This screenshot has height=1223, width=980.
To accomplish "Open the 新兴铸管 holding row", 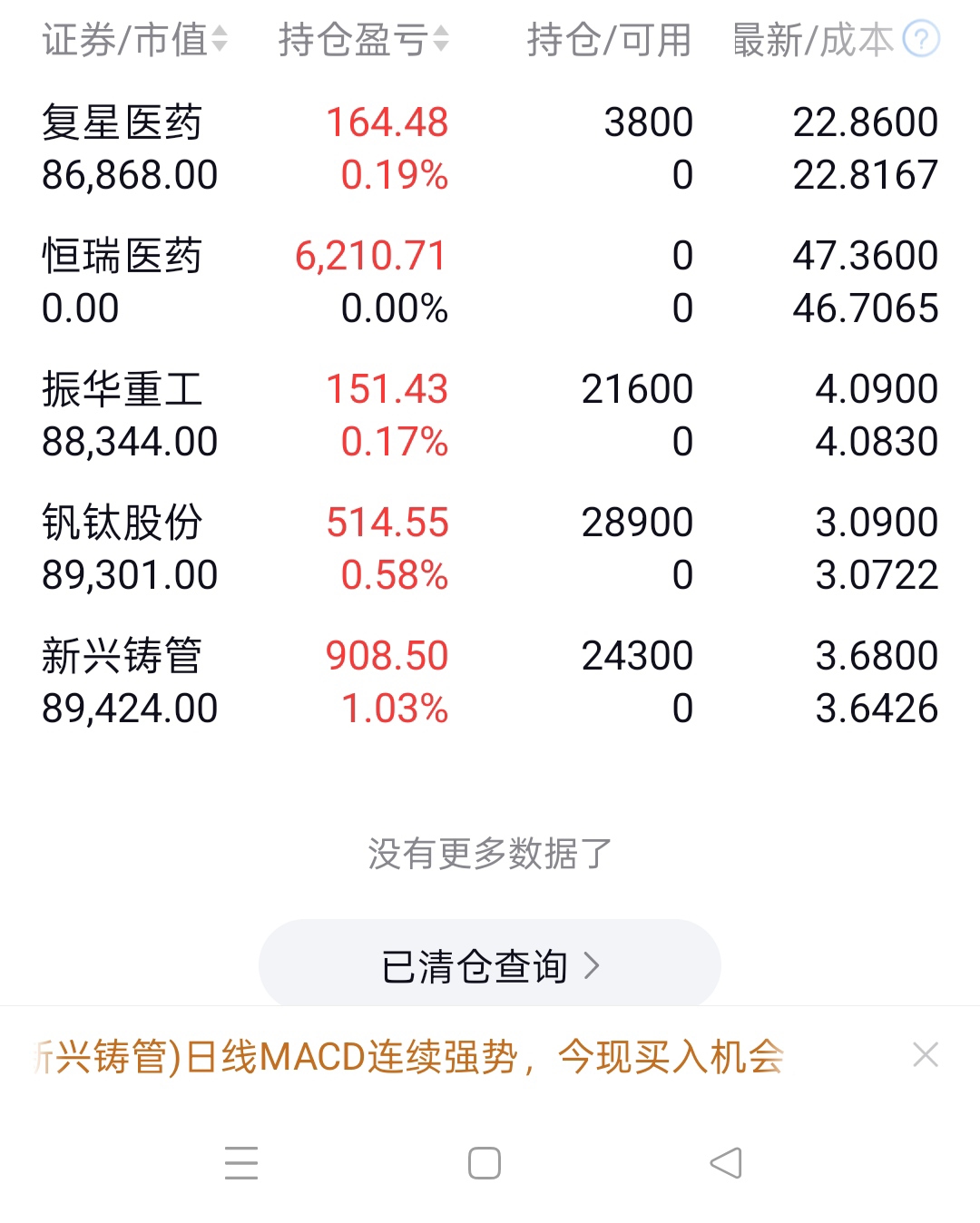I will point(490,681).
